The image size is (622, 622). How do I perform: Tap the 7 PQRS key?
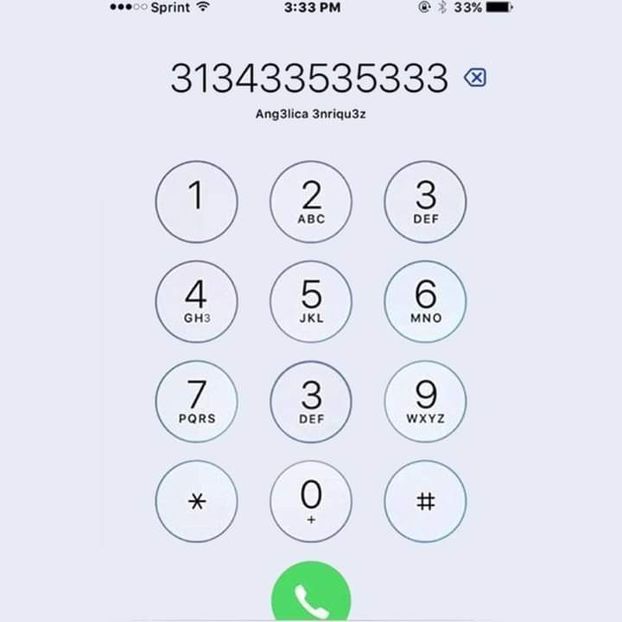pos(197,401)
